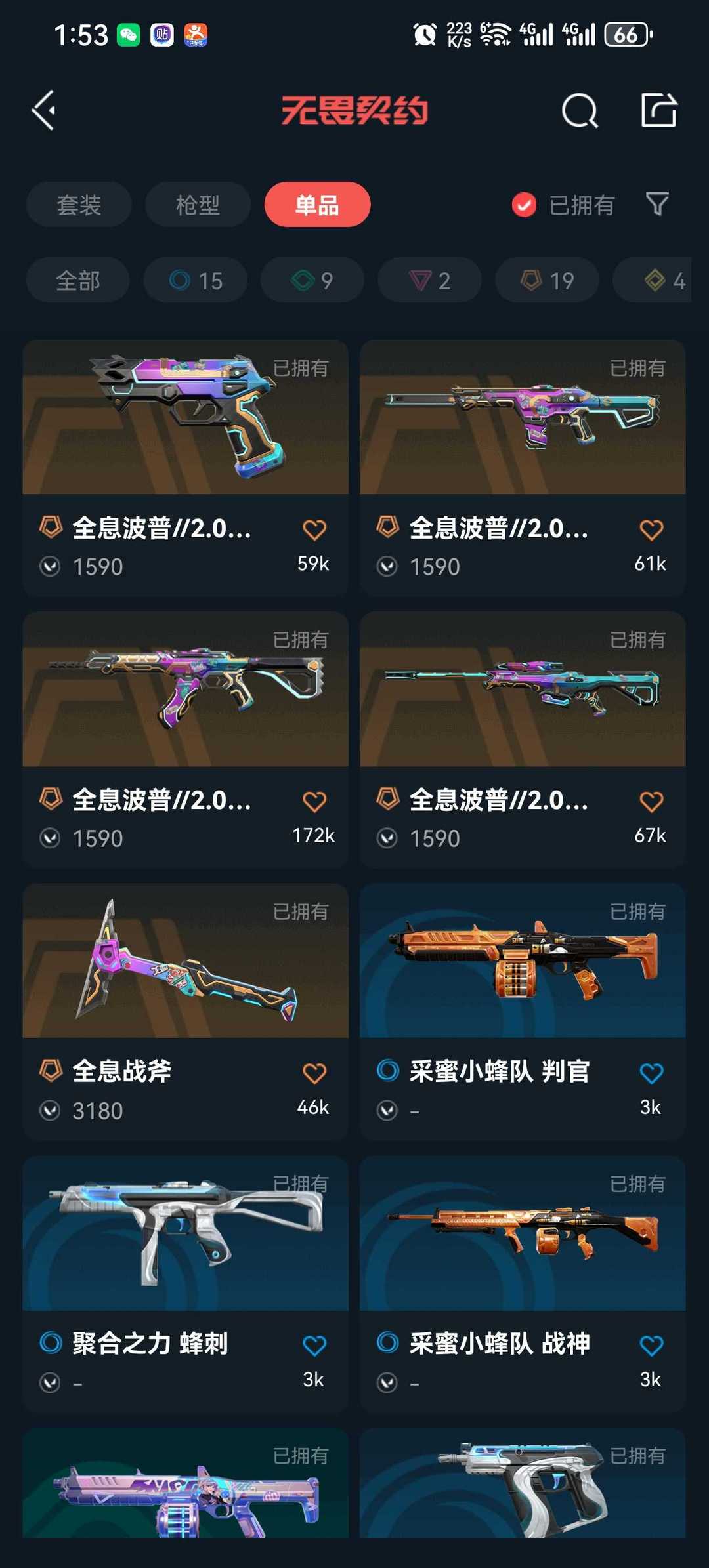Like the 全息波普 skin with 59k likes
Screen dimensions: 709x1568
pyautogui.click(x=314, y=529)
